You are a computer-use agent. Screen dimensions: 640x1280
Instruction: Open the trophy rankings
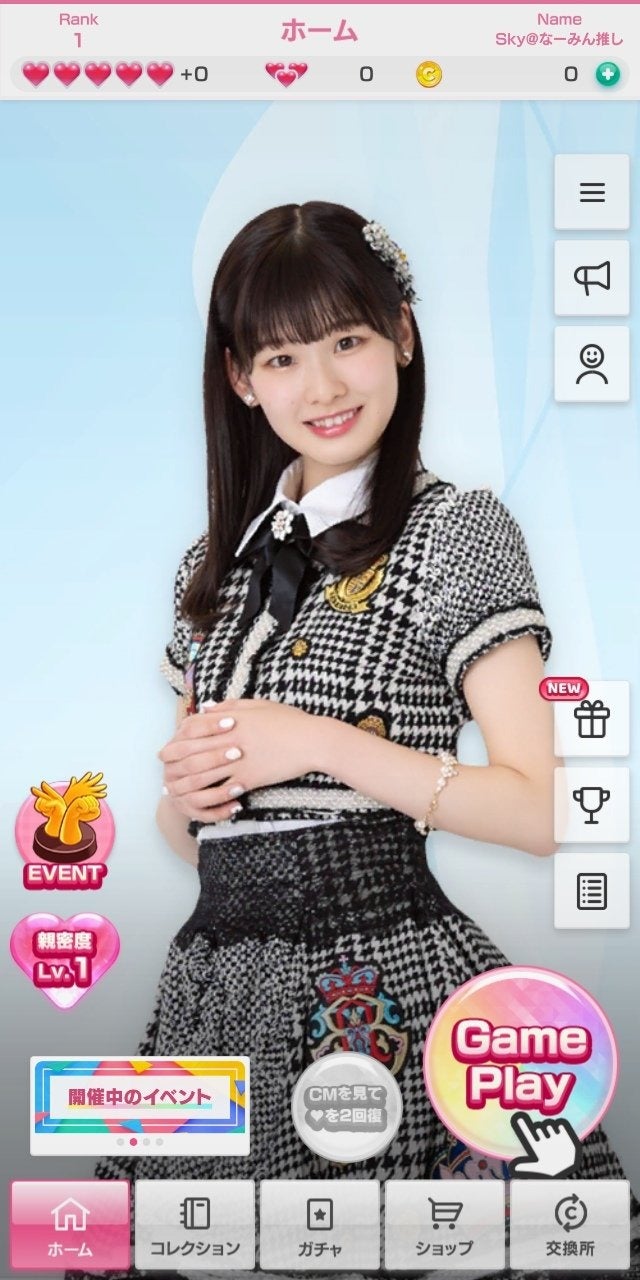[592, 804]
